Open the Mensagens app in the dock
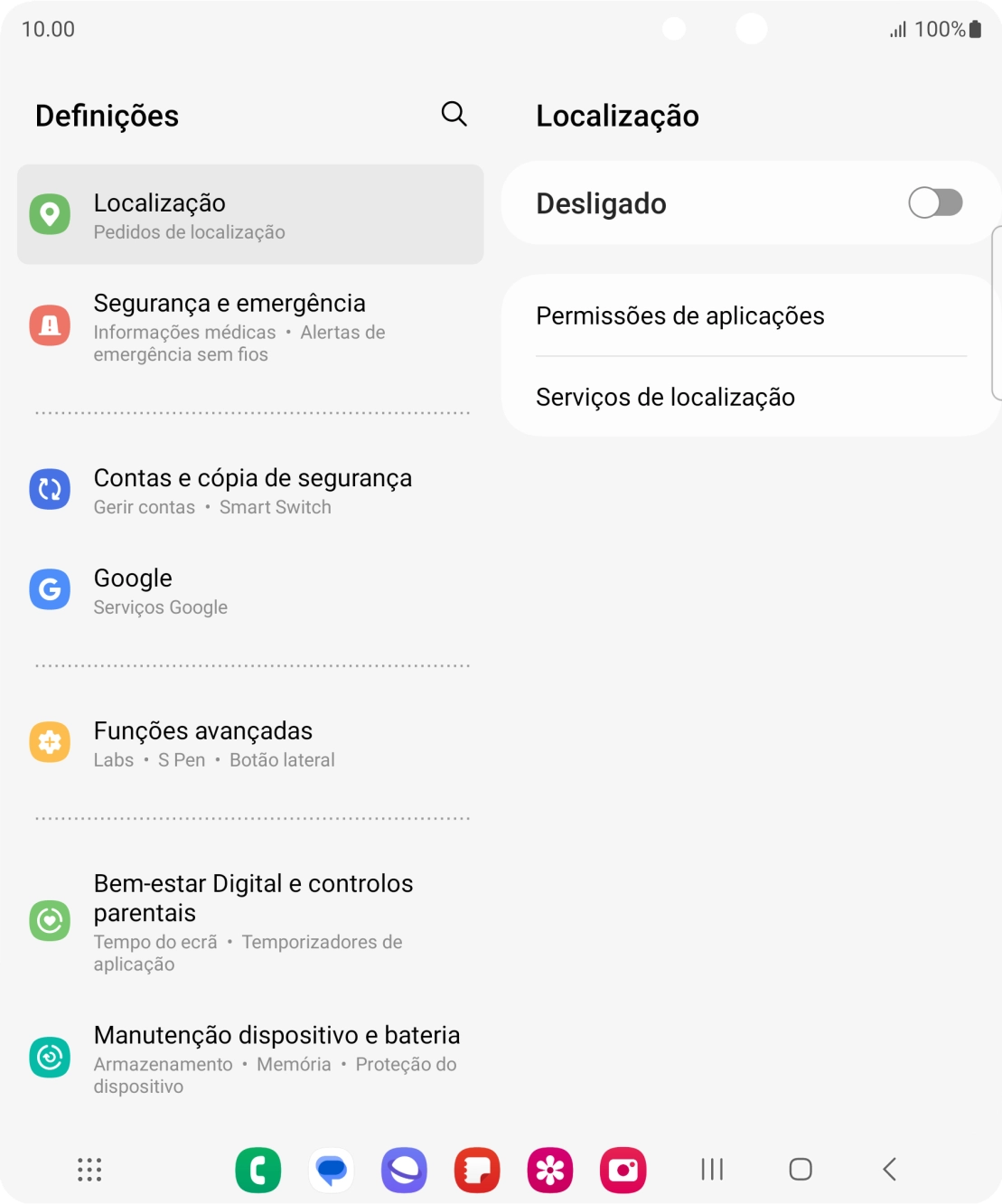This screenshot has width=1002, height=1204. (x=332, y=1170)
